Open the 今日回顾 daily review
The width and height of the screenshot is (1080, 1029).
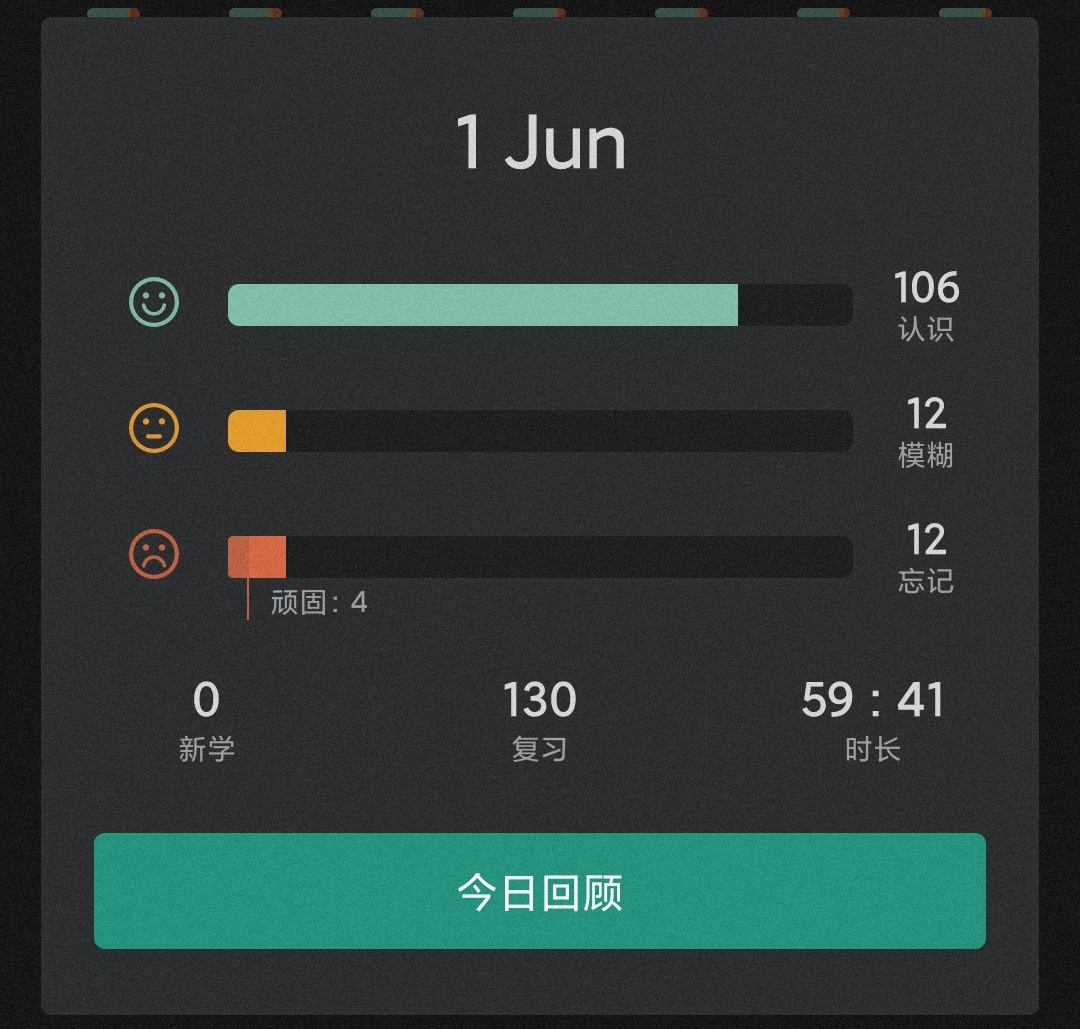click(x=540, y=891)
